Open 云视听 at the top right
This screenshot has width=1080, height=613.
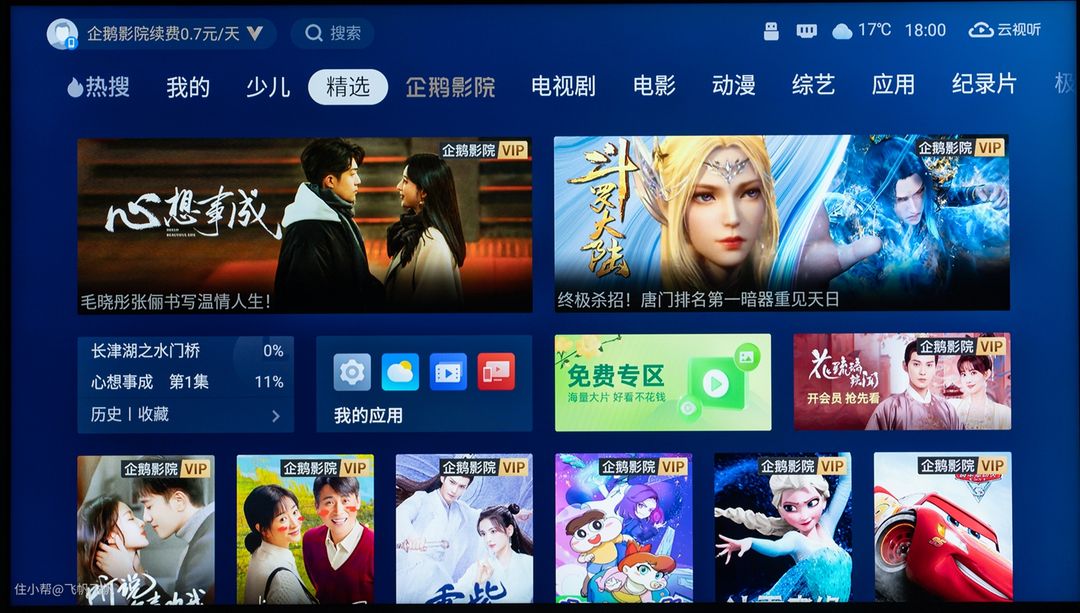1006,30
